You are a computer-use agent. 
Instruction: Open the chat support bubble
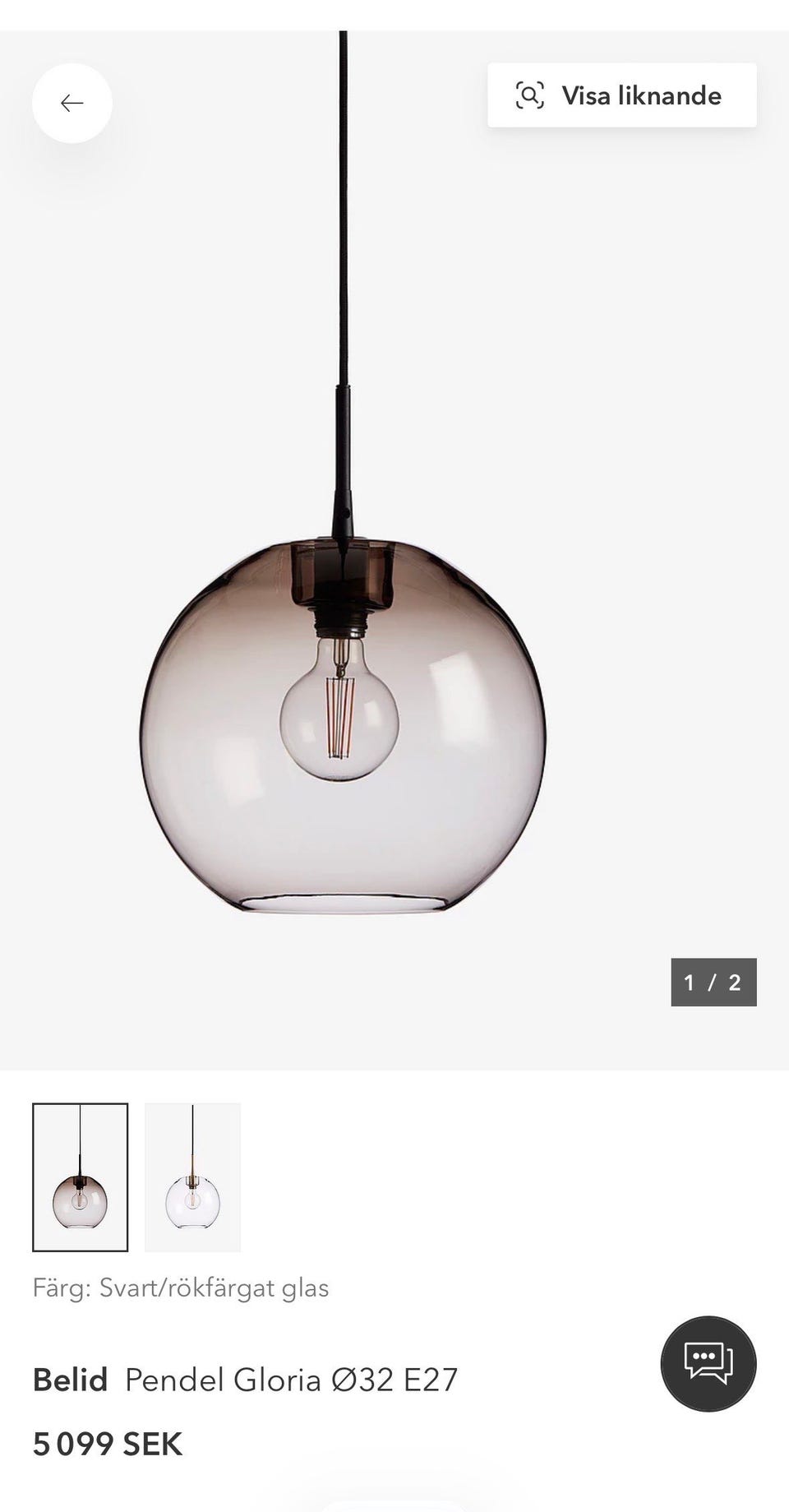click(x=708, y=1363)
